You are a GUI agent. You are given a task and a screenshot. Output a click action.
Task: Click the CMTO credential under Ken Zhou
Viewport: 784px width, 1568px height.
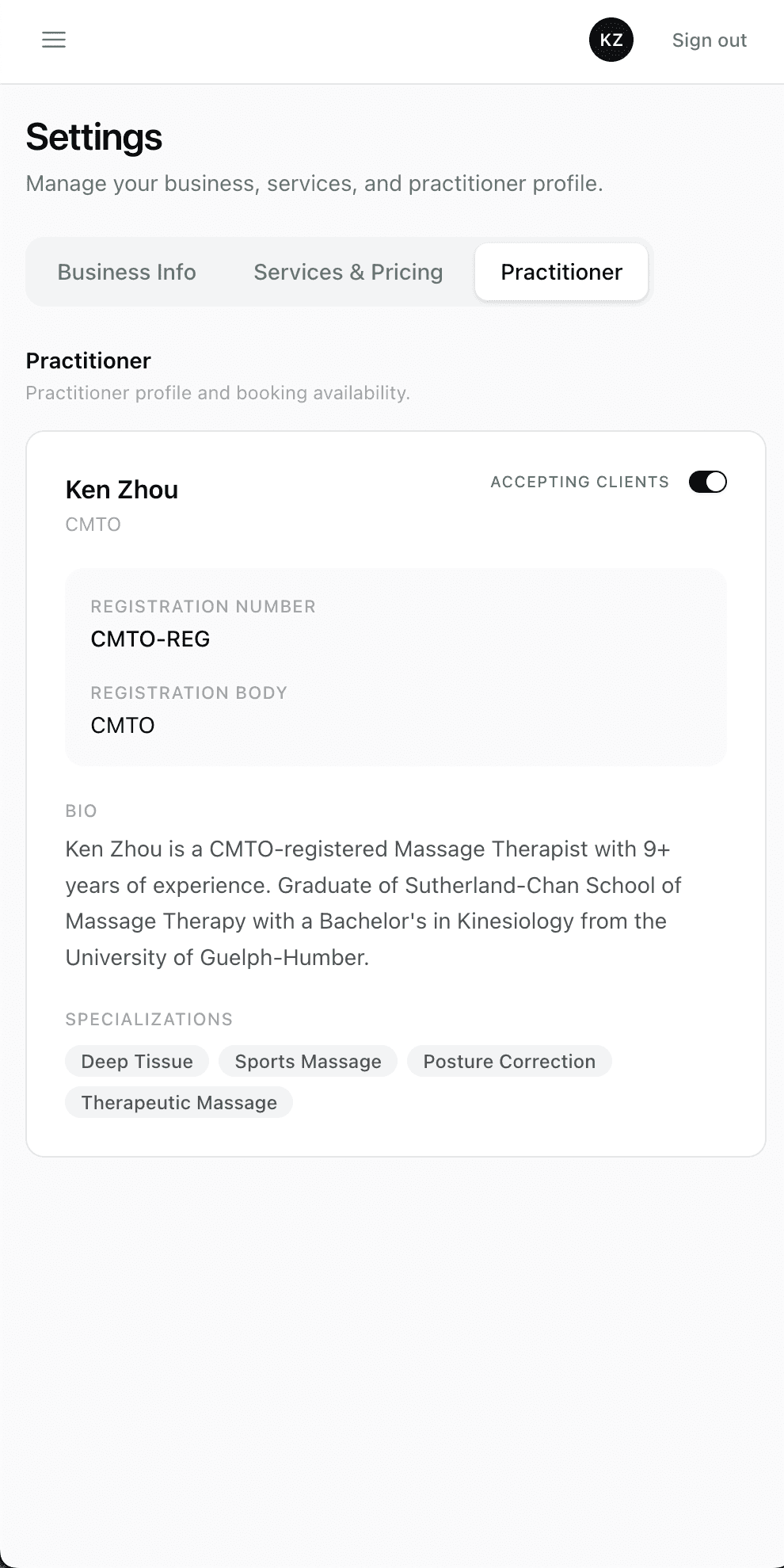pyautogui.click(x=93, y=524)
